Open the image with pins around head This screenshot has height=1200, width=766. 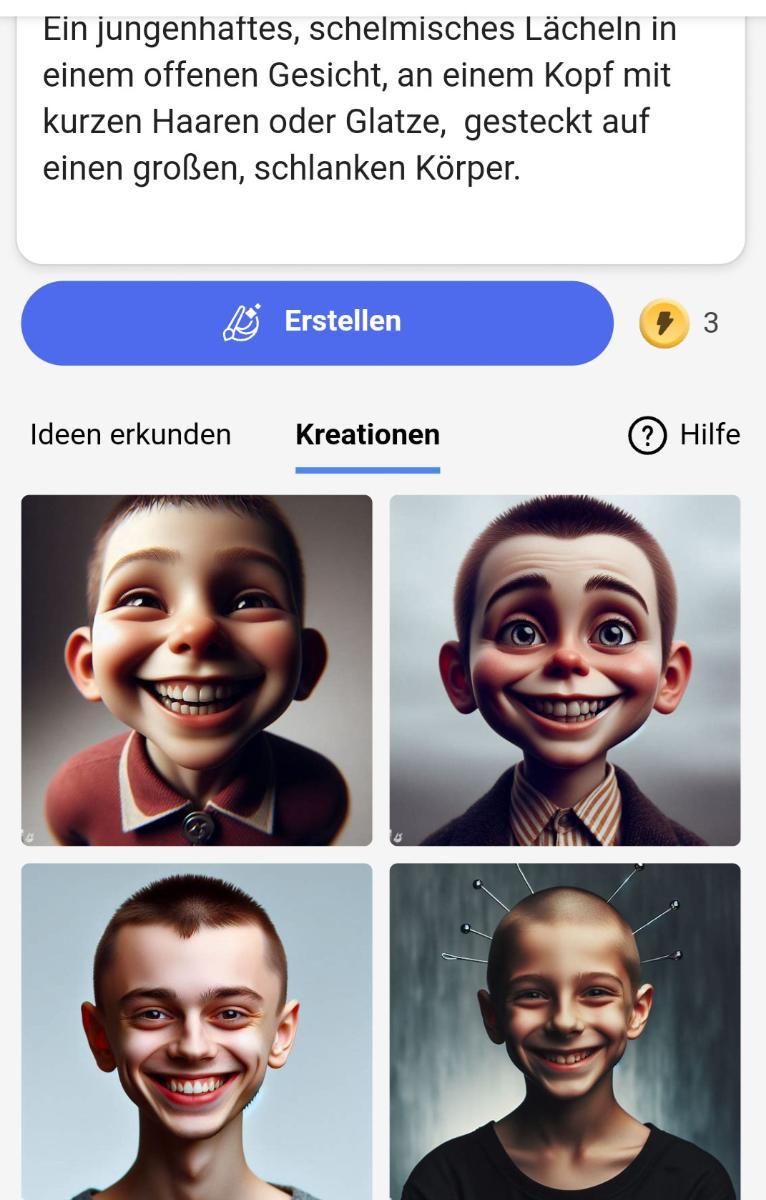564,1030
